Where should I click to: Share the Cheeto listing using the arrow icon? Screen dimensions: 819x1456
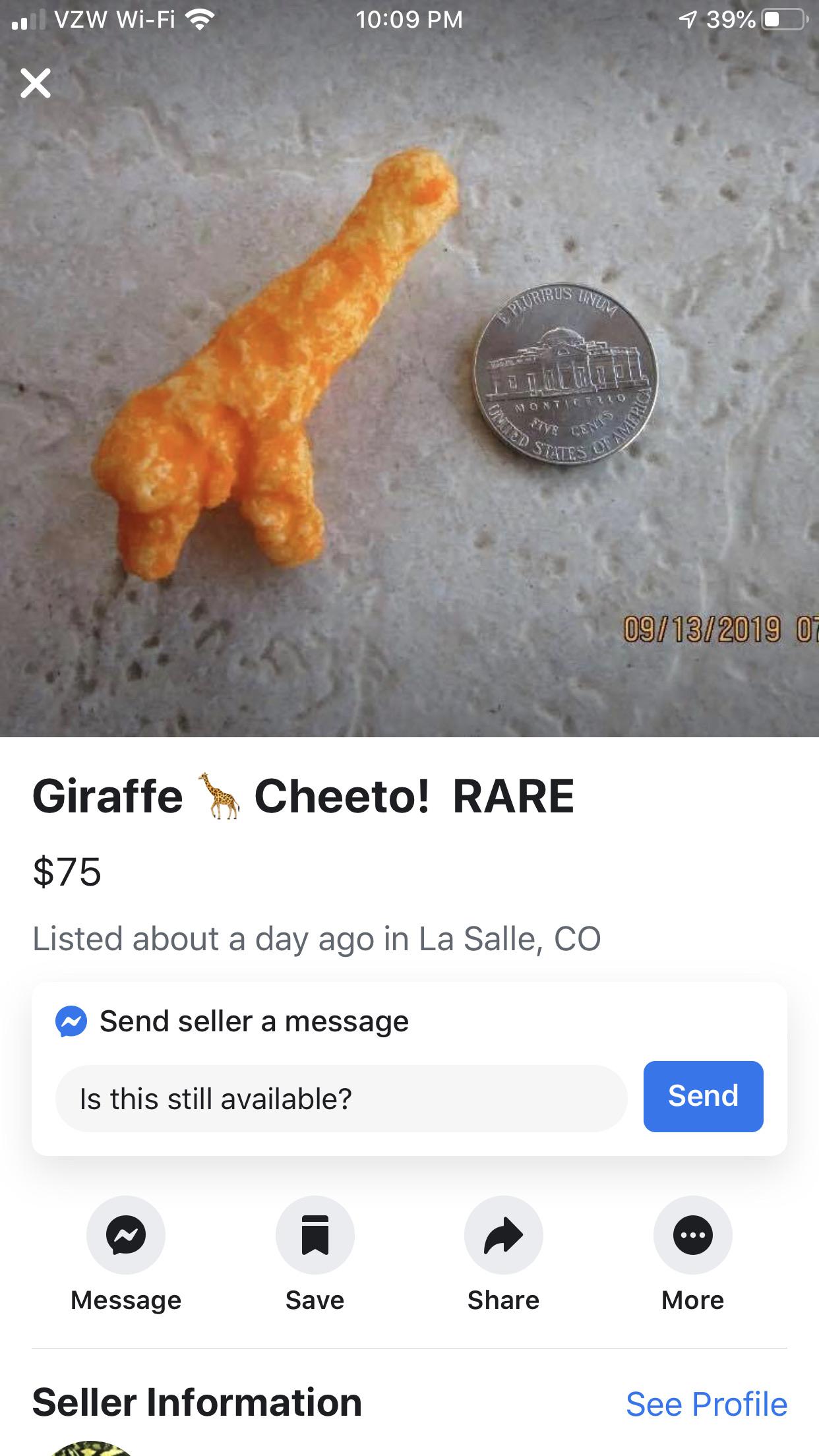[503, 1235]
